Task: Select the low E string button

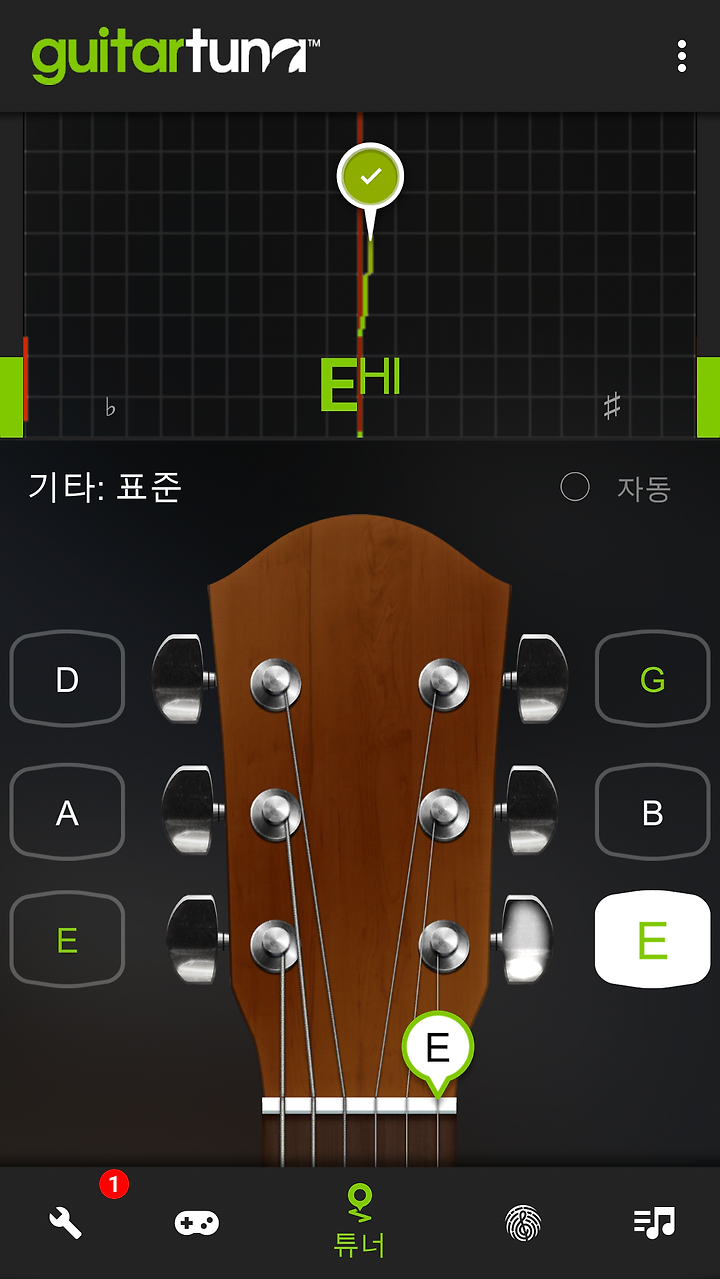Action: (67, 940)
